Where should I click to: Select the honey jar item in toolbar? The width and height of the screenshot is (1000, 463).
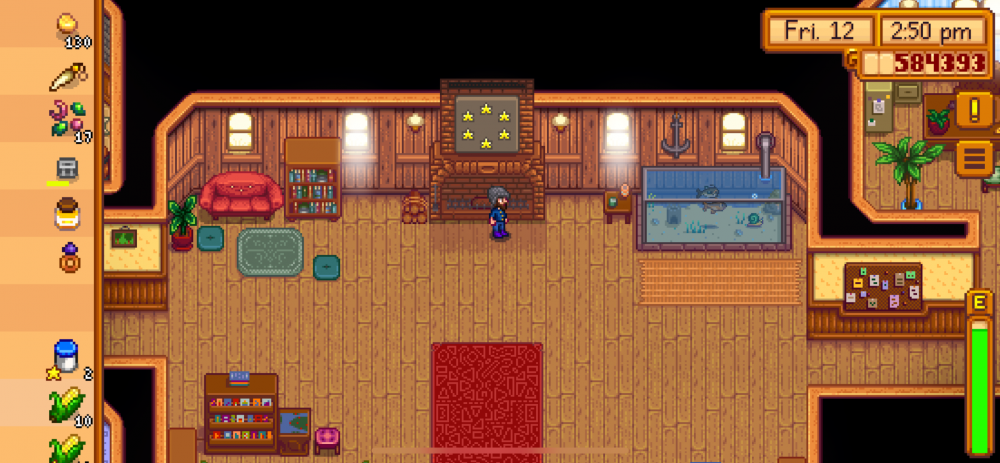(x=66, y=213)
